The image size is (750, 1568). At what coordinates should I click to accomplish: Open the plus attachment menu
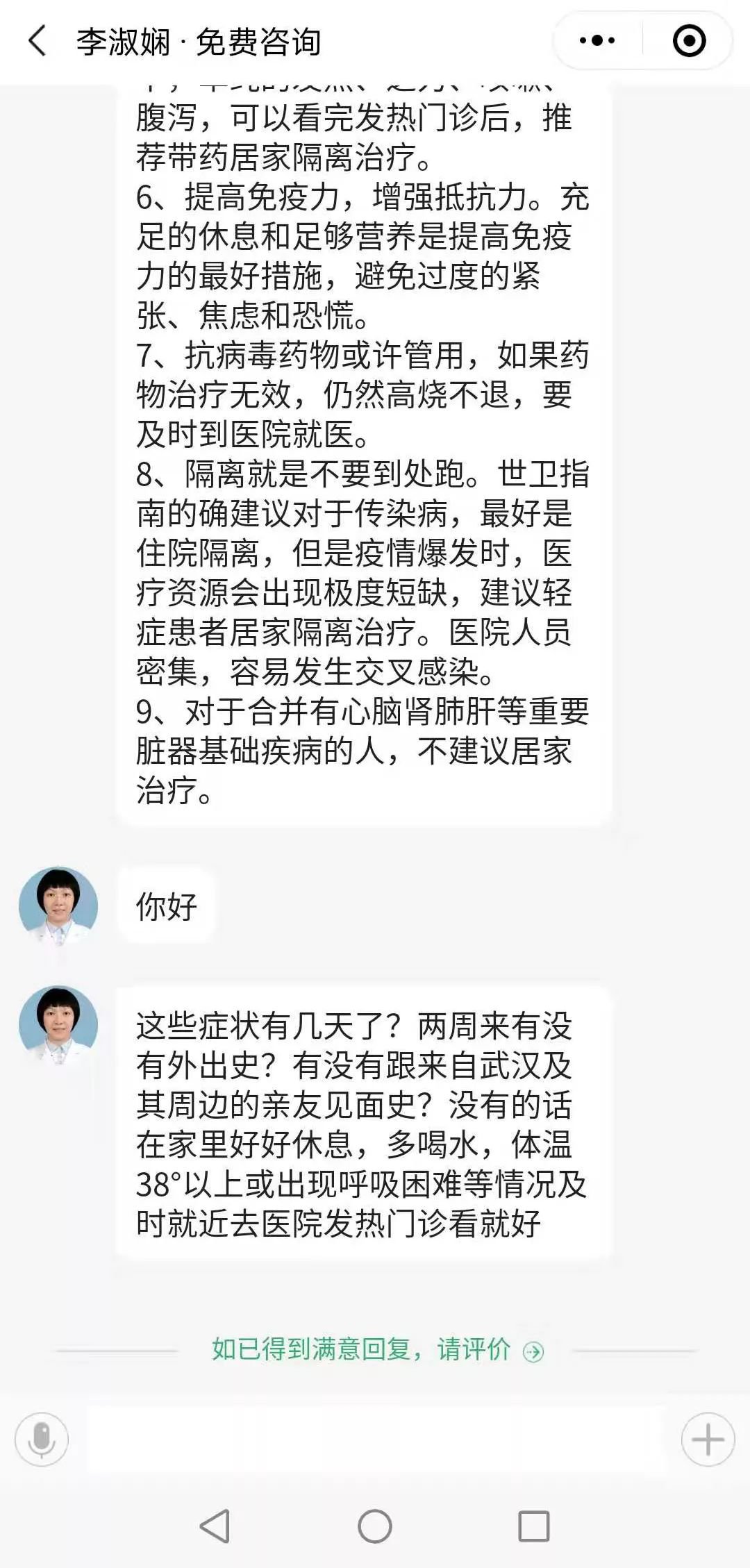pyautogui.click(x=708, y=1439)
